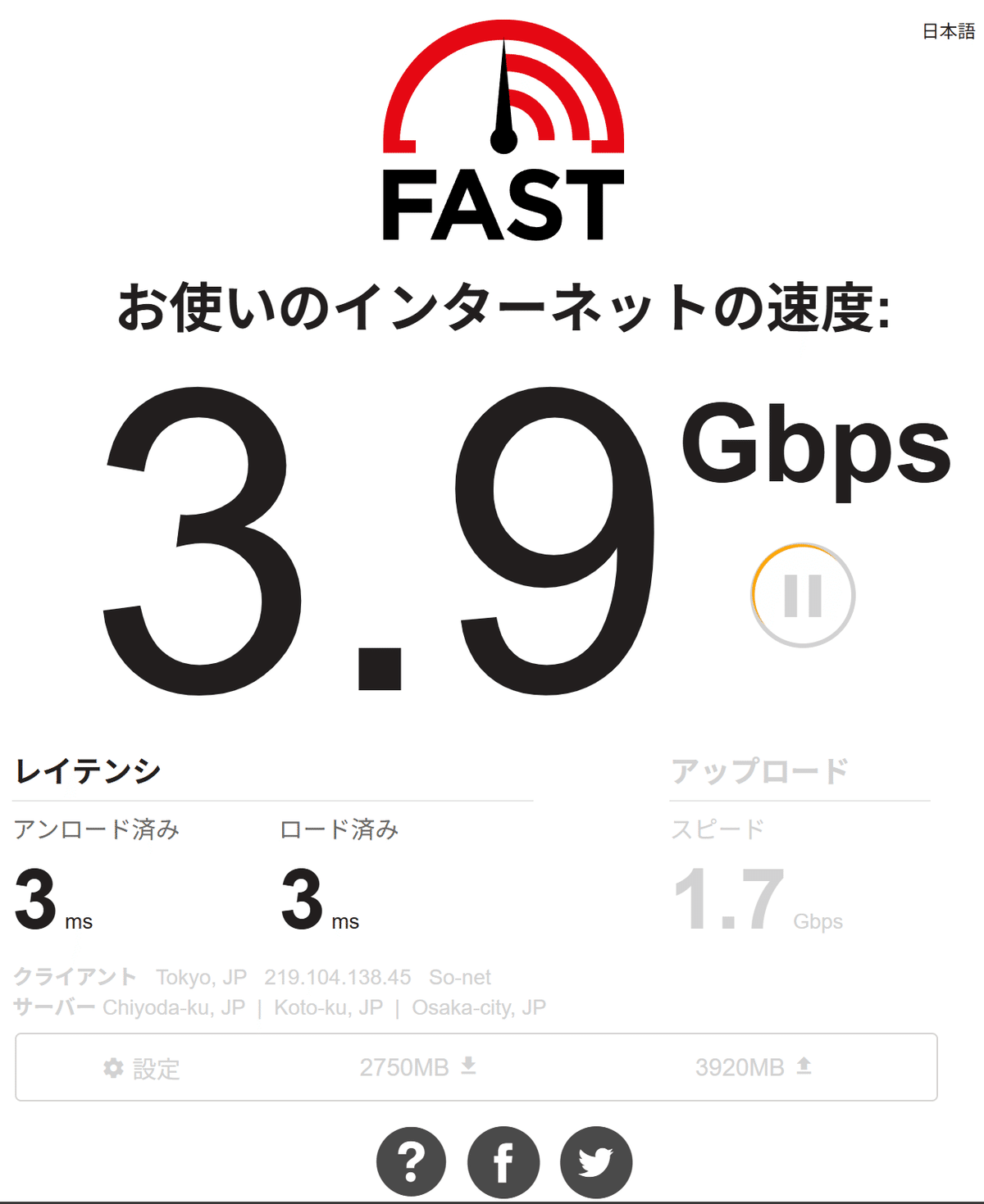Open the help question mark icon
984x1204 pixels.
click(412, 1161)
